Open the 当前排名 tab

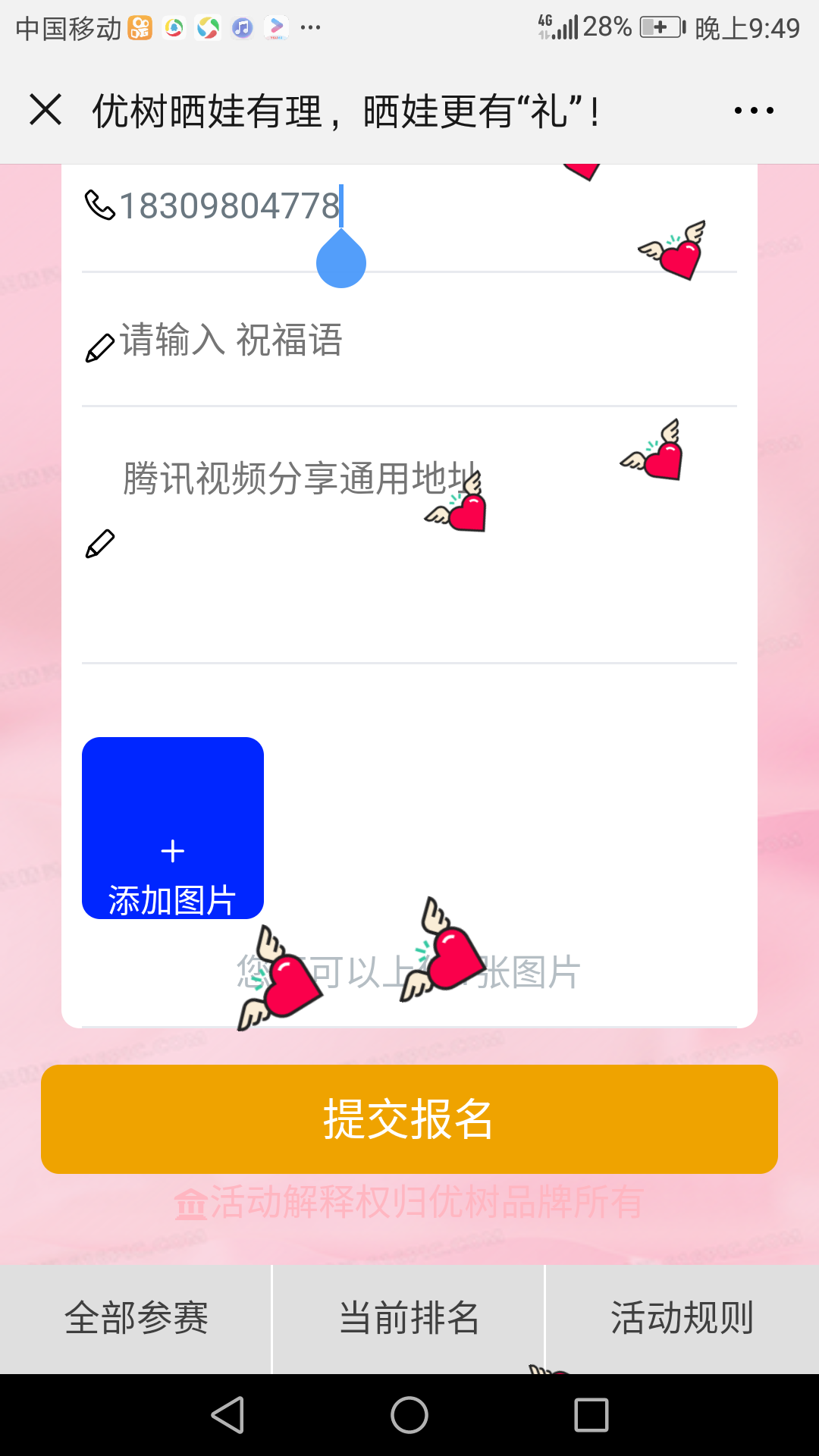[409, 1318]
